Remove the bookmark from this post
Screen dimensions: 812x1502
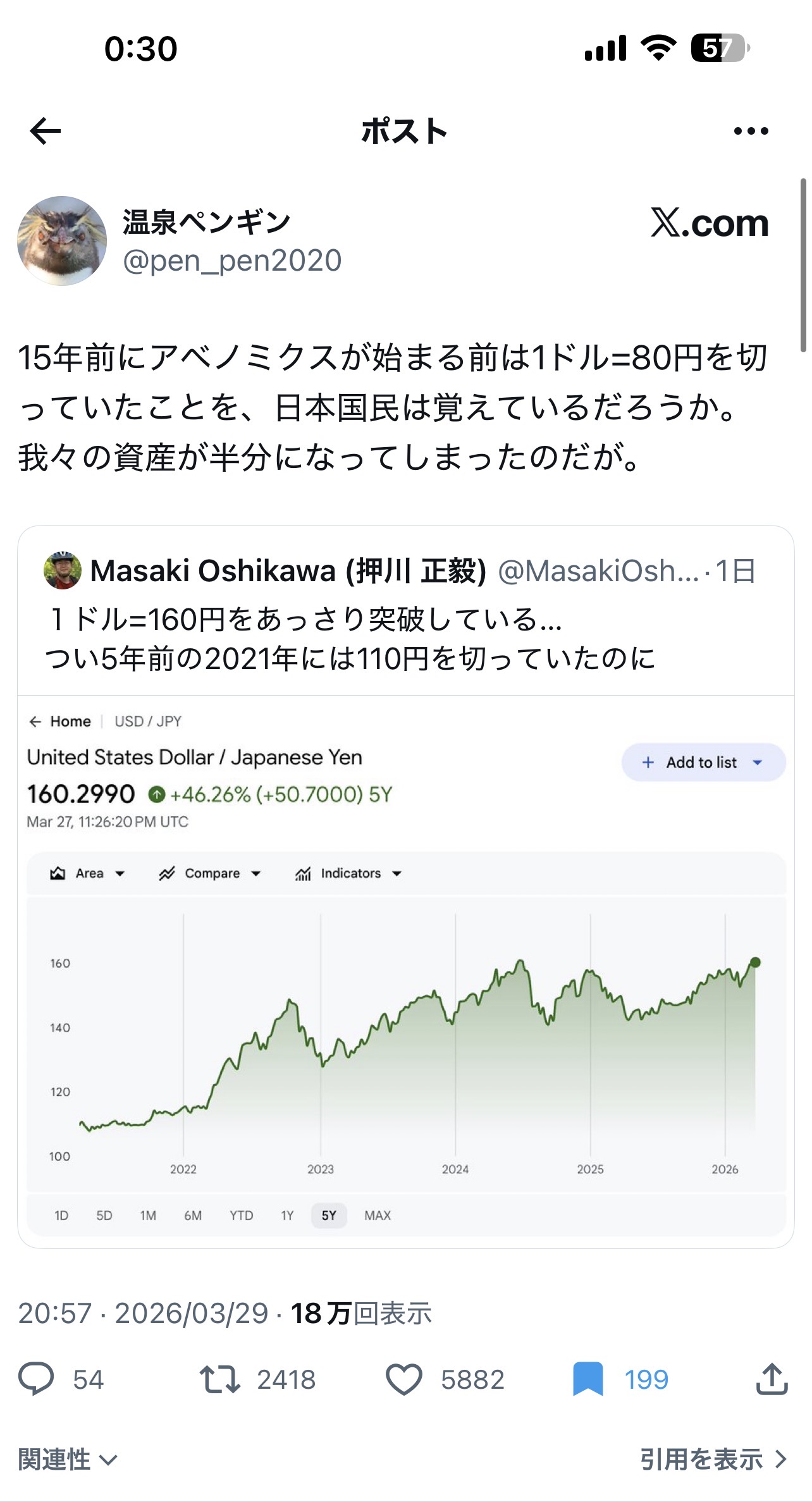coord(587,1379)
